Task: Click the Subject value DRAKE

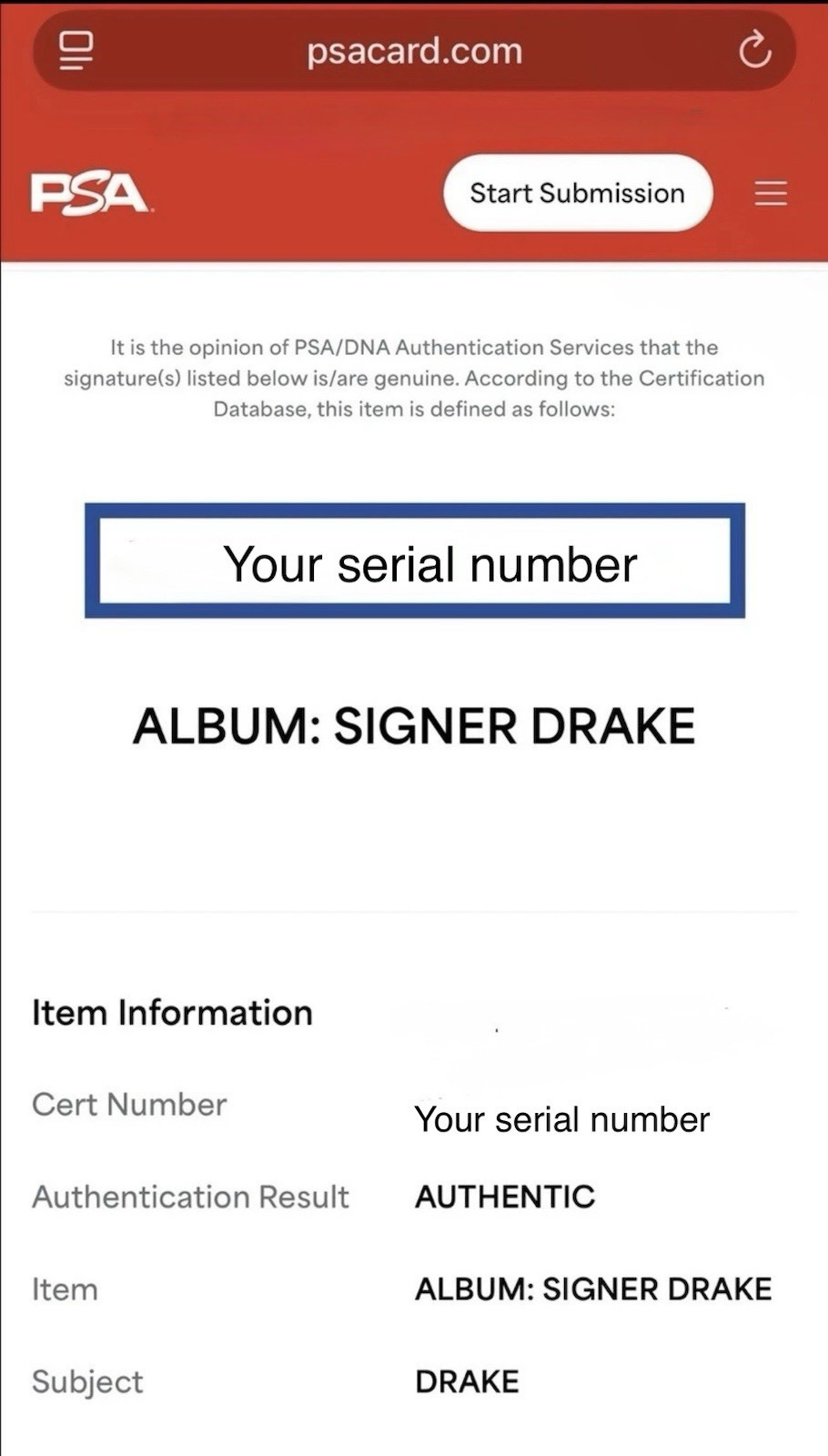Action: pyautogui.click(x=466, y=1380)
